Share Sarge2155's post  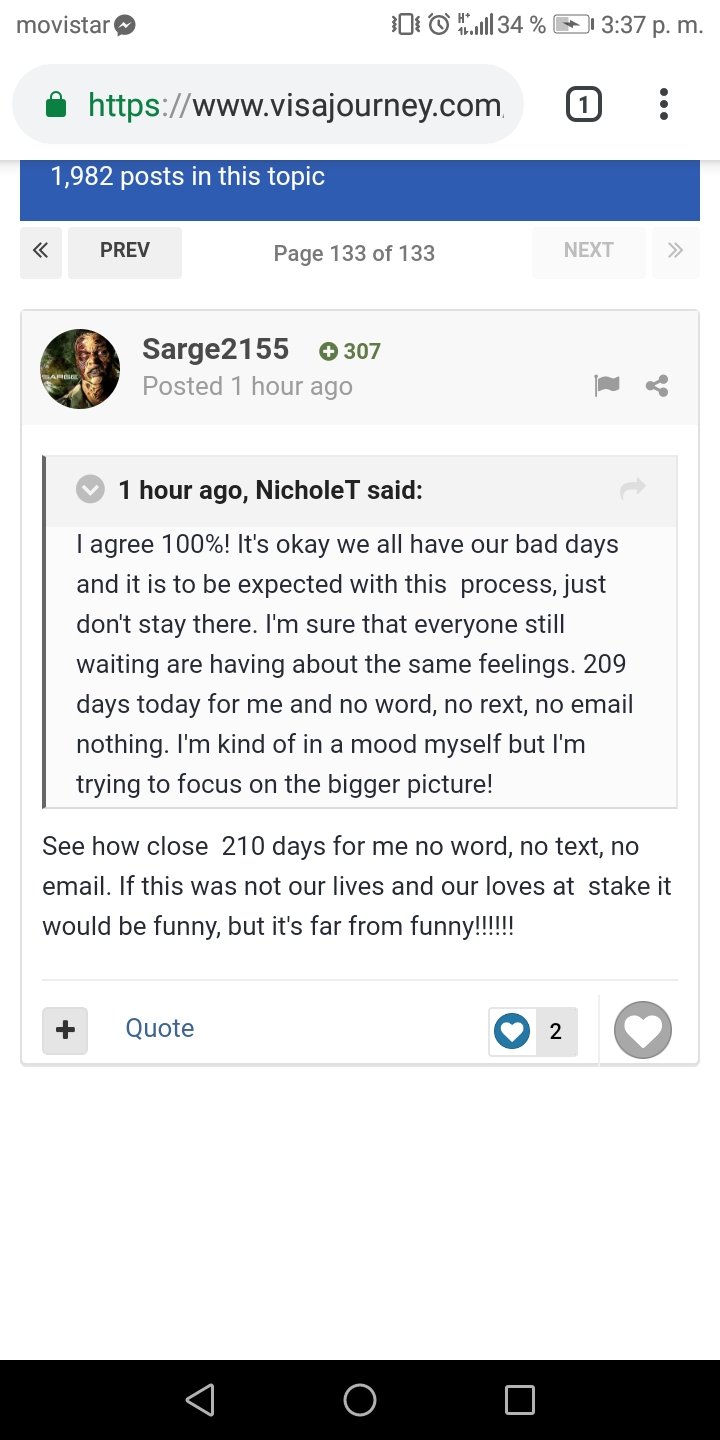[657, 386]
